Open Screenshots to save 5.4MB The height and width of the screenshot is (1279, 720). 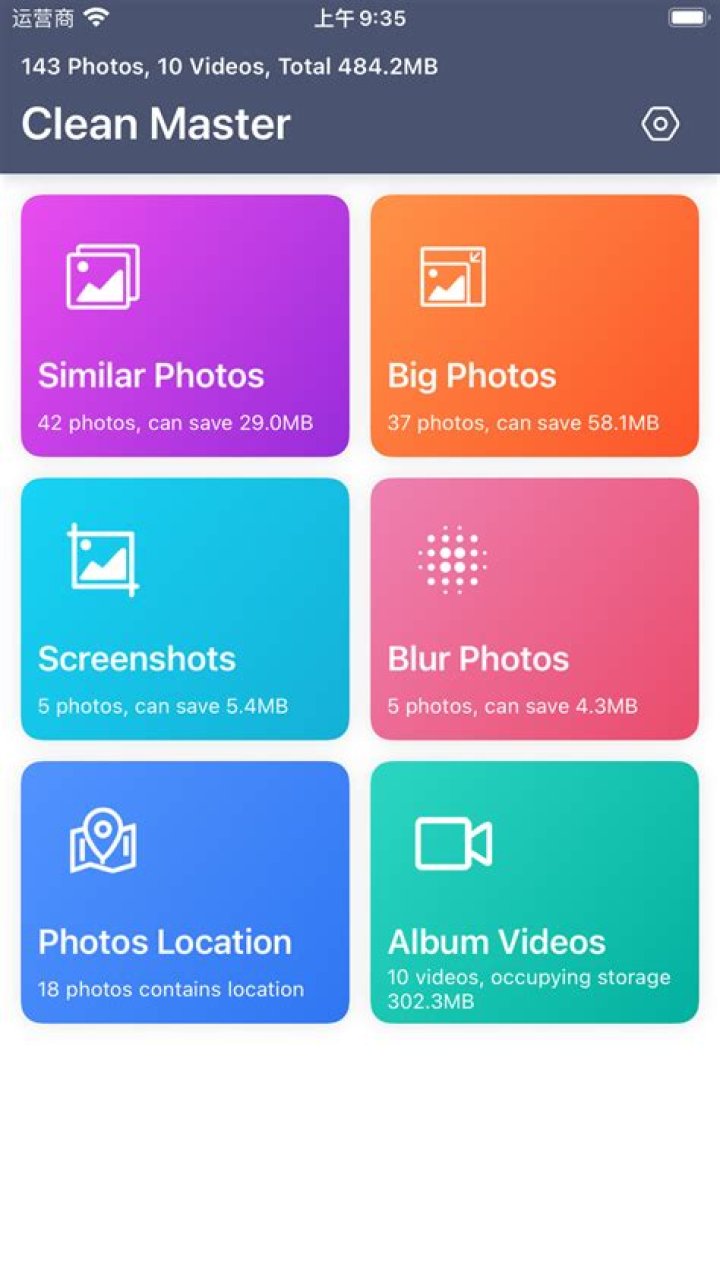coord(184,608)
